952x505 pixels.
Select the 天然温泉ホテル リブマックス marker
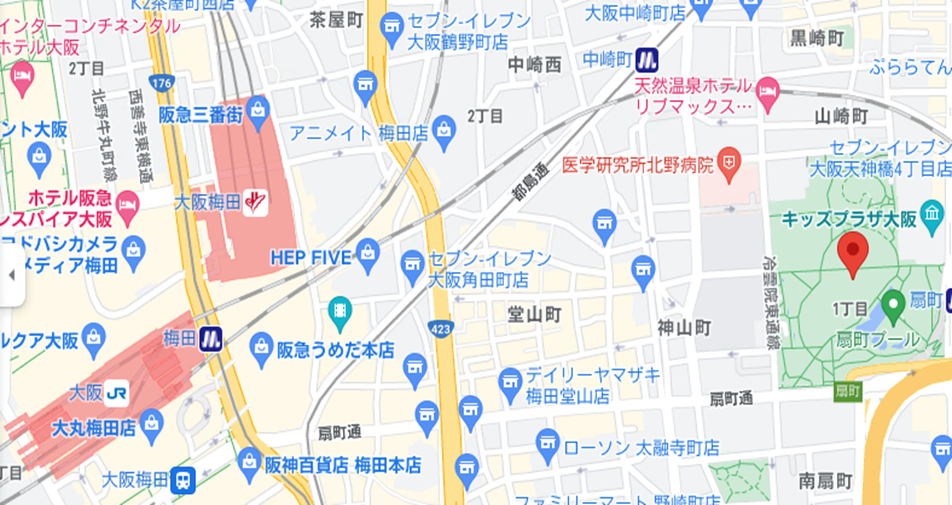point(768,93)
